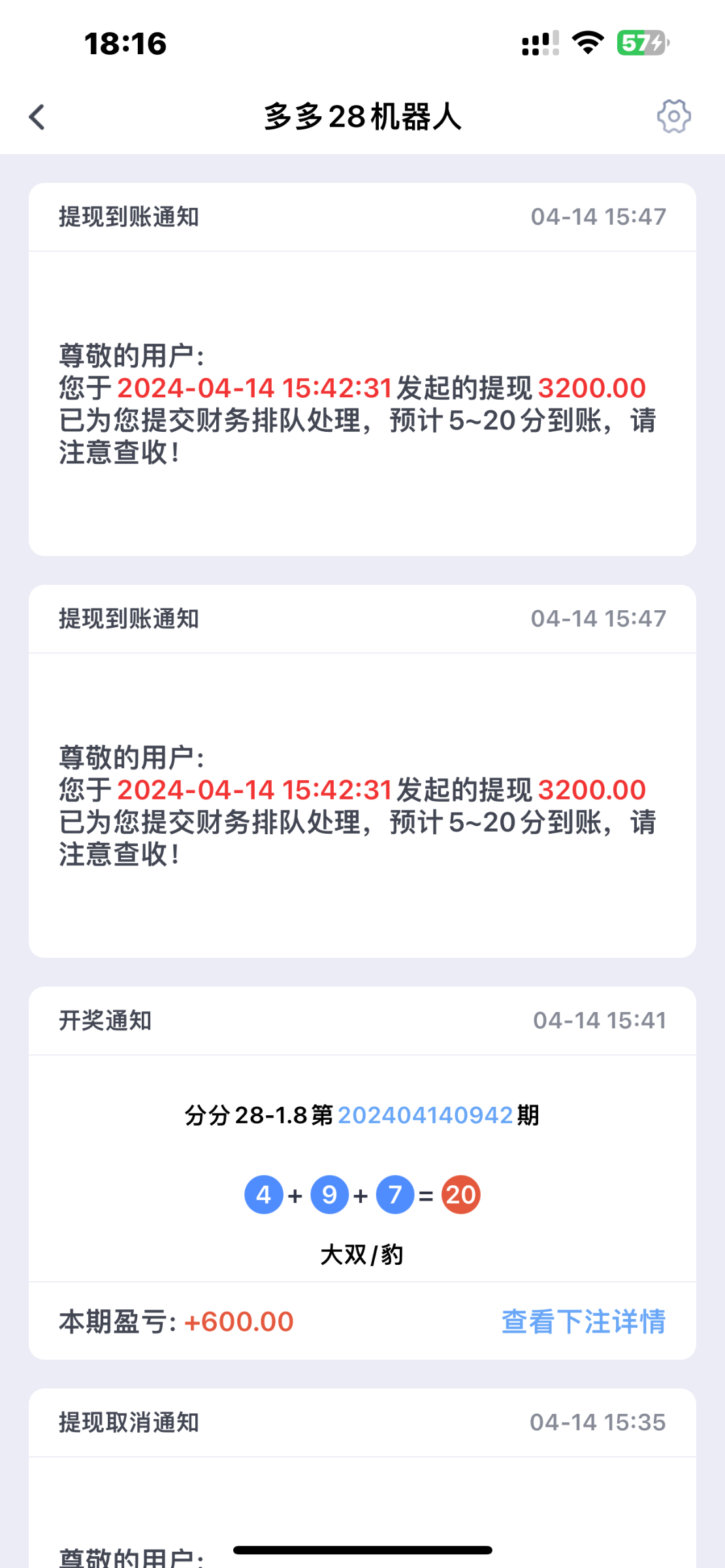The height and width of the screenshot is (1568, 725).
Task: Open 查看下注详情 link
Action: [x=583, y=1322]
